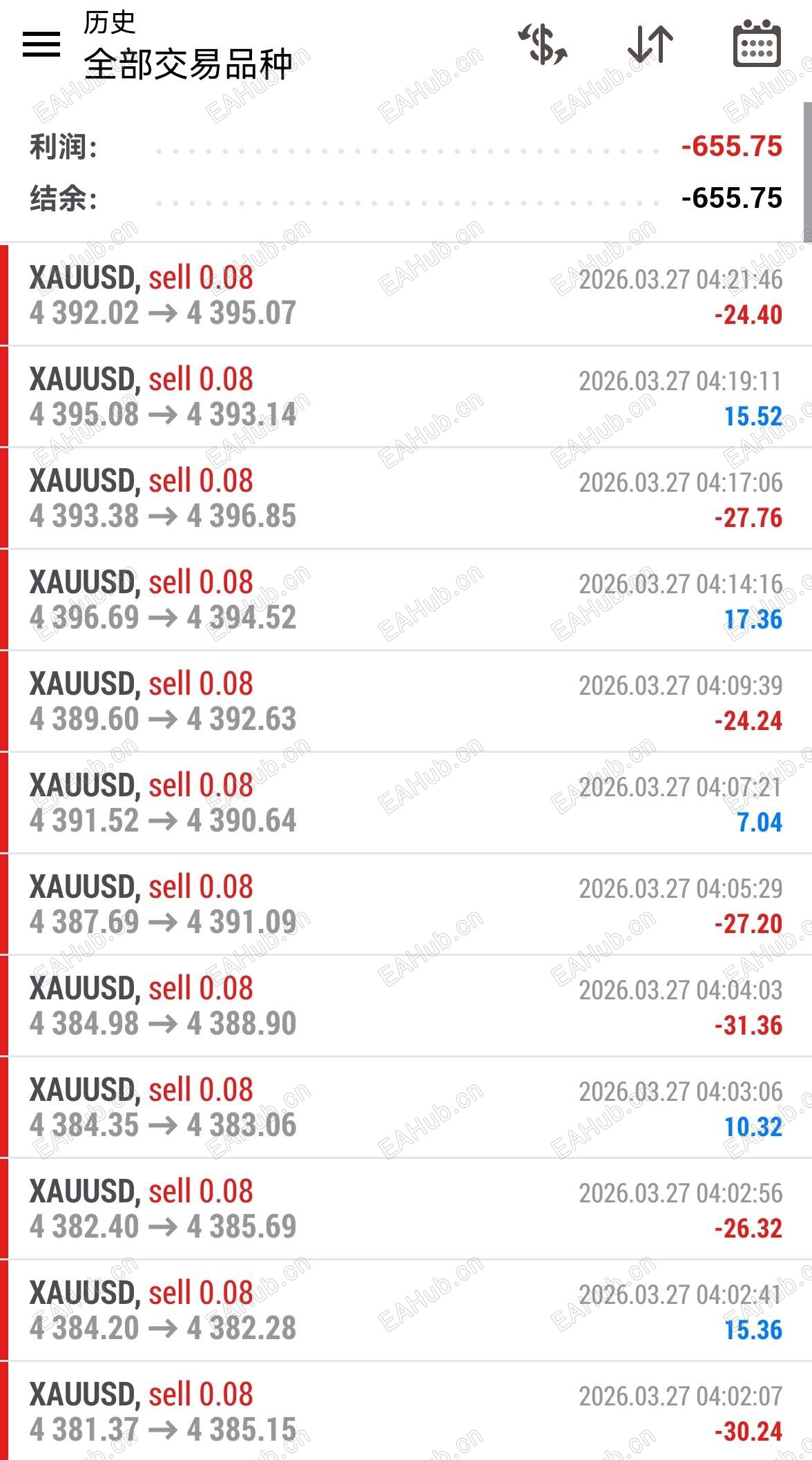This screenshot has width=812, height=1460.
Task: Expand the trade closed at 04:21:46
Action: [x=406, y=296]
